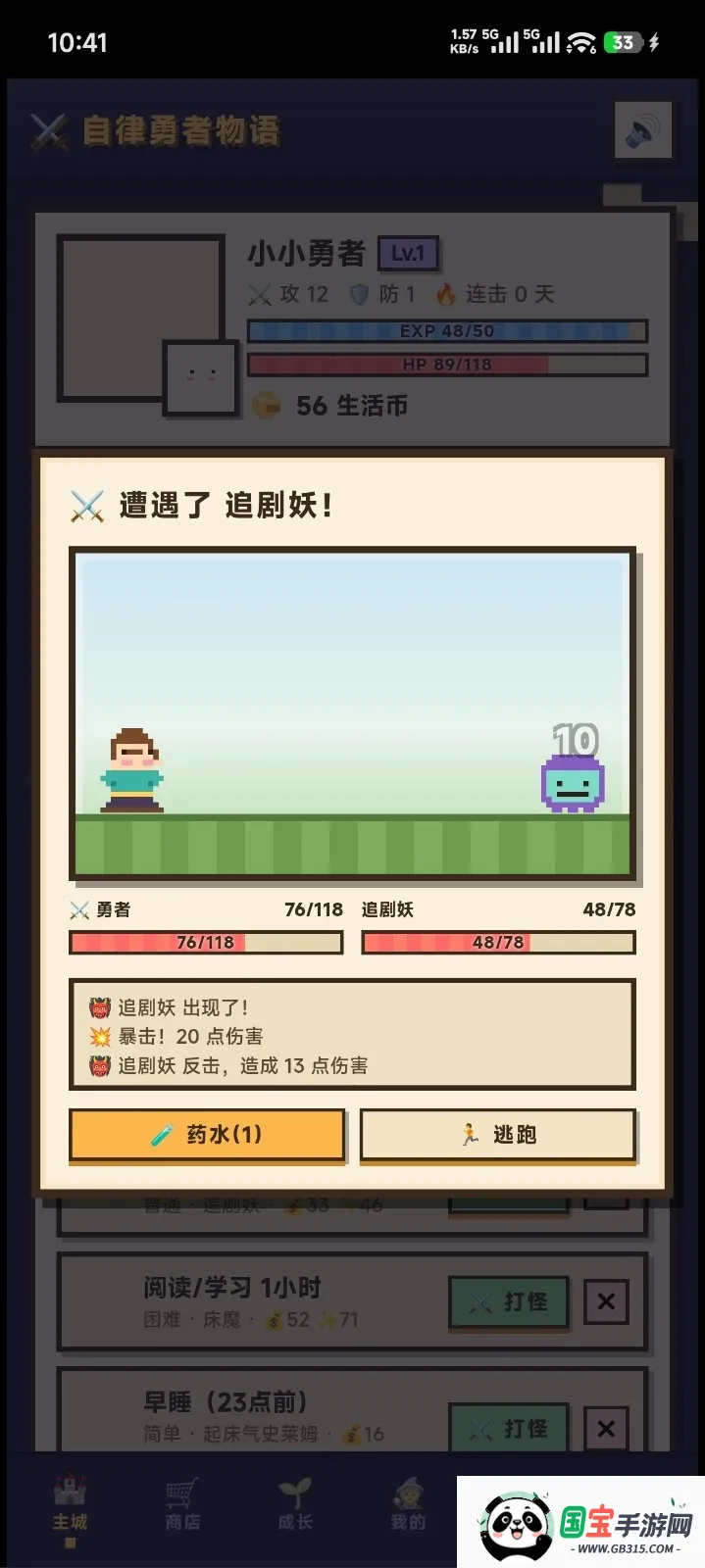Tap 逃跑 to flee the battle
Viewport: 705px width, 1568px height.
coord(498,1135)
